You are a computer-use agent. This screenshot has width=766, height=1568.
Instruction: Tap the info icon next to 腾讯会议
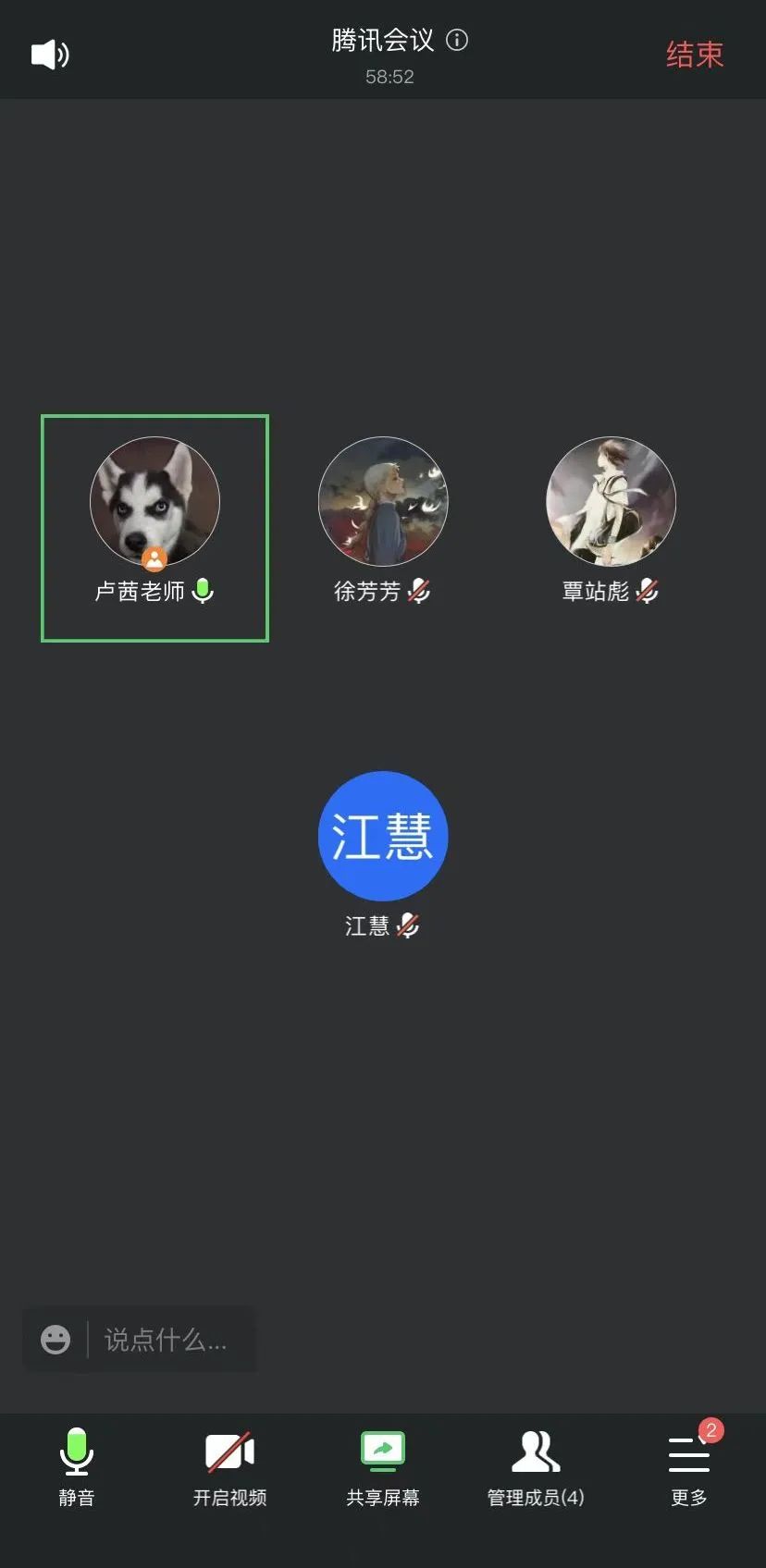coord(456,41)
